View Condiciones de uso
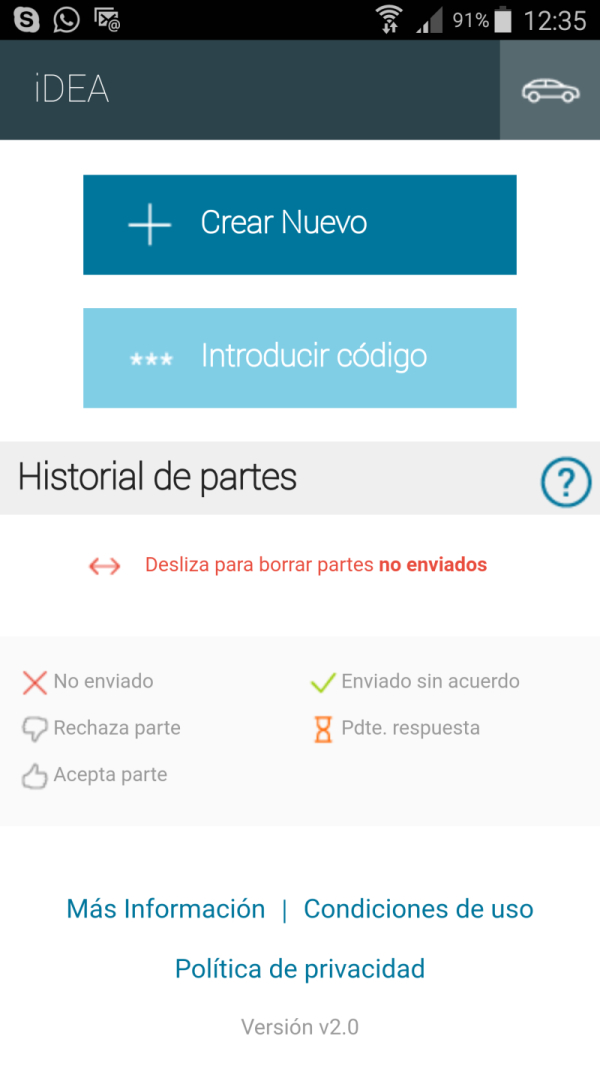Image resolution: width=600 pixels, height=1066 pixels. 418,909
